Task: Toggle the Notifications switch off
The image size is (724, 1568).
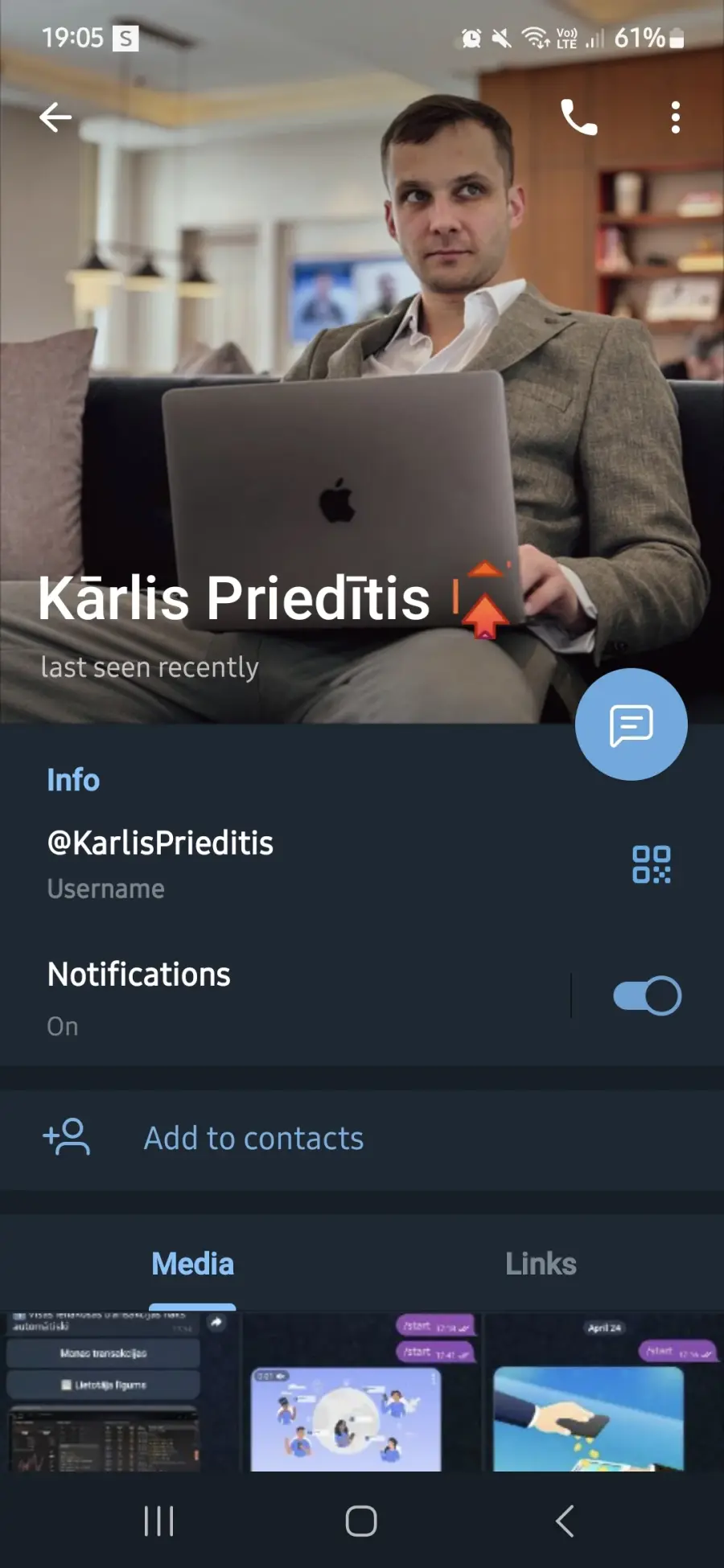Action: coord(647,995)
